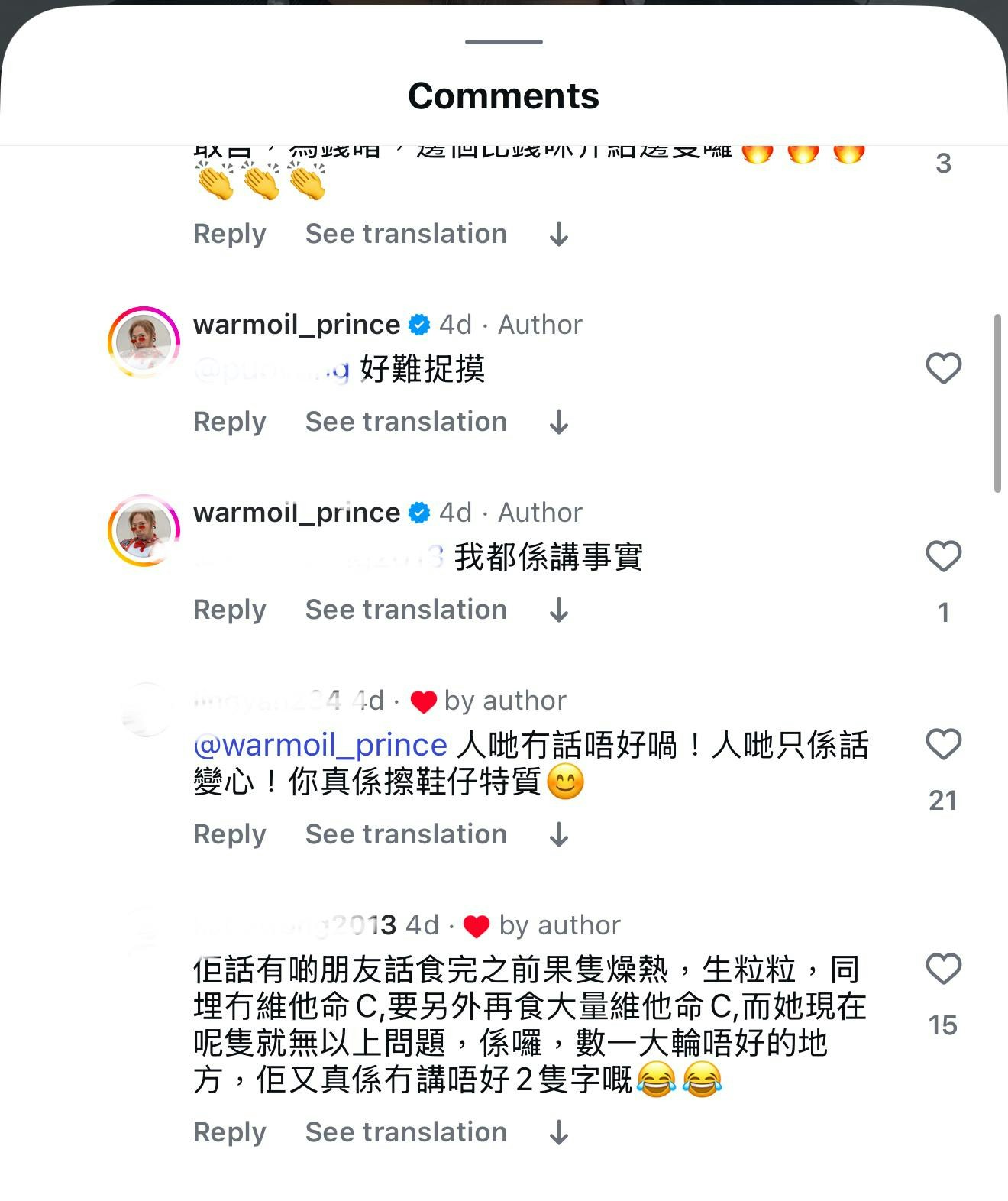Open warmoil_prince avatar beside 我都係講事實
The width and height of the screenshot is (1008, 1201).
(x=144, y=530)
